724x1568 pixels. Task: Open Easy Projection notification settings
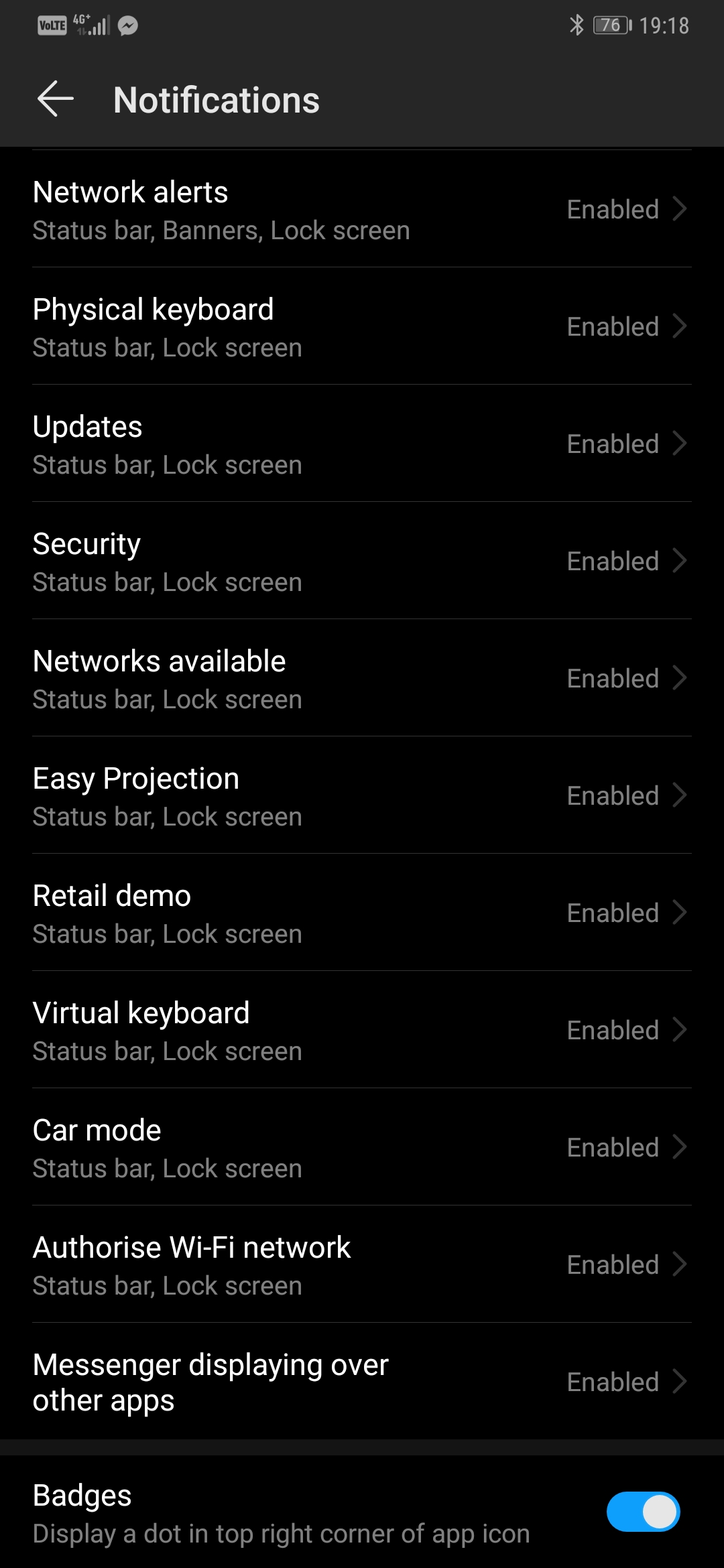pyautogui.click(x=362, y=795)
